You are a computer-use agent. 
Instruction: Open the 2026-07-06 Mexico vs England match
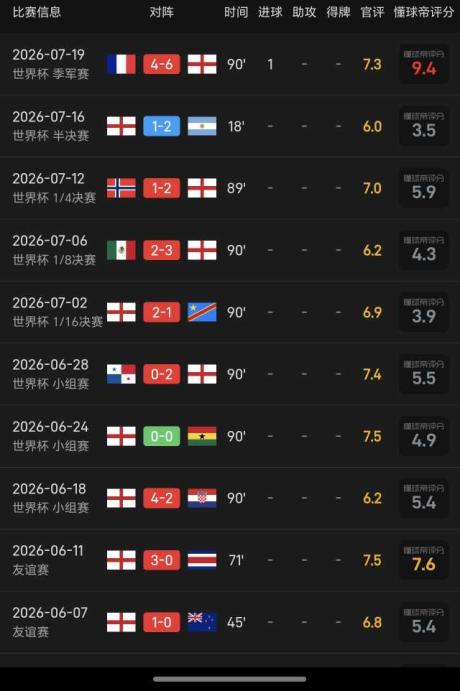point(230,250)
